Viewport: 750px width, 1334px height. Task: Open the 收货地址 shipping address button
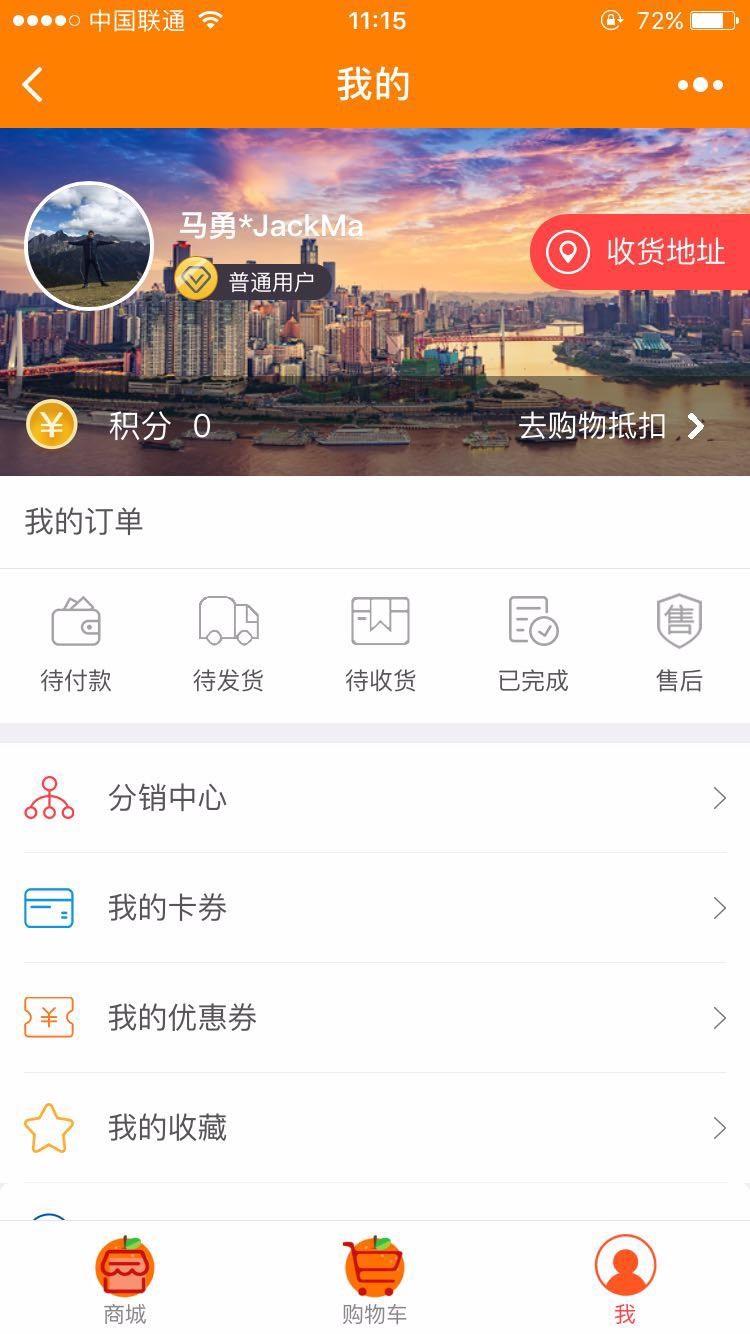(x=642, y=252)
